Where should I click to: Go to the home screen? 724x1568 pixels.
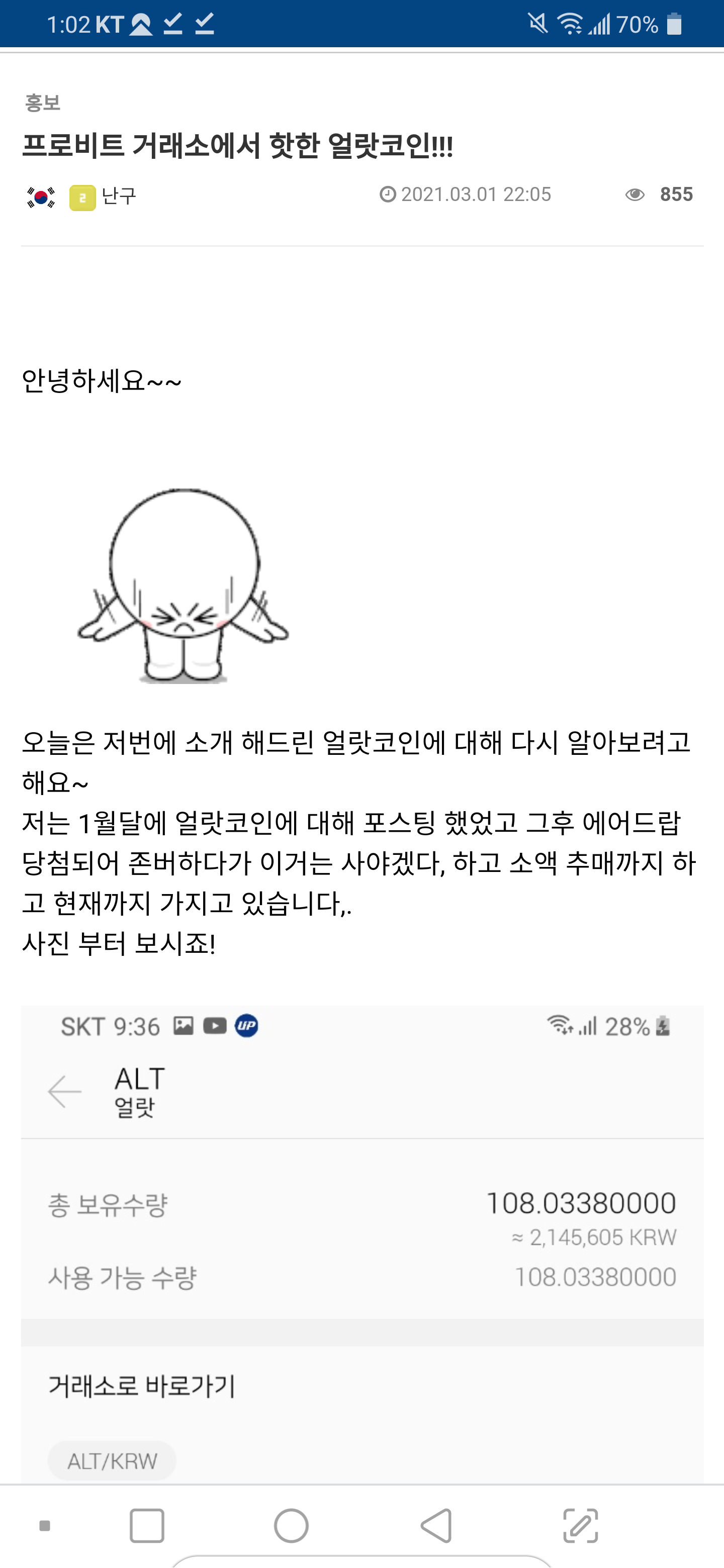291,1525
